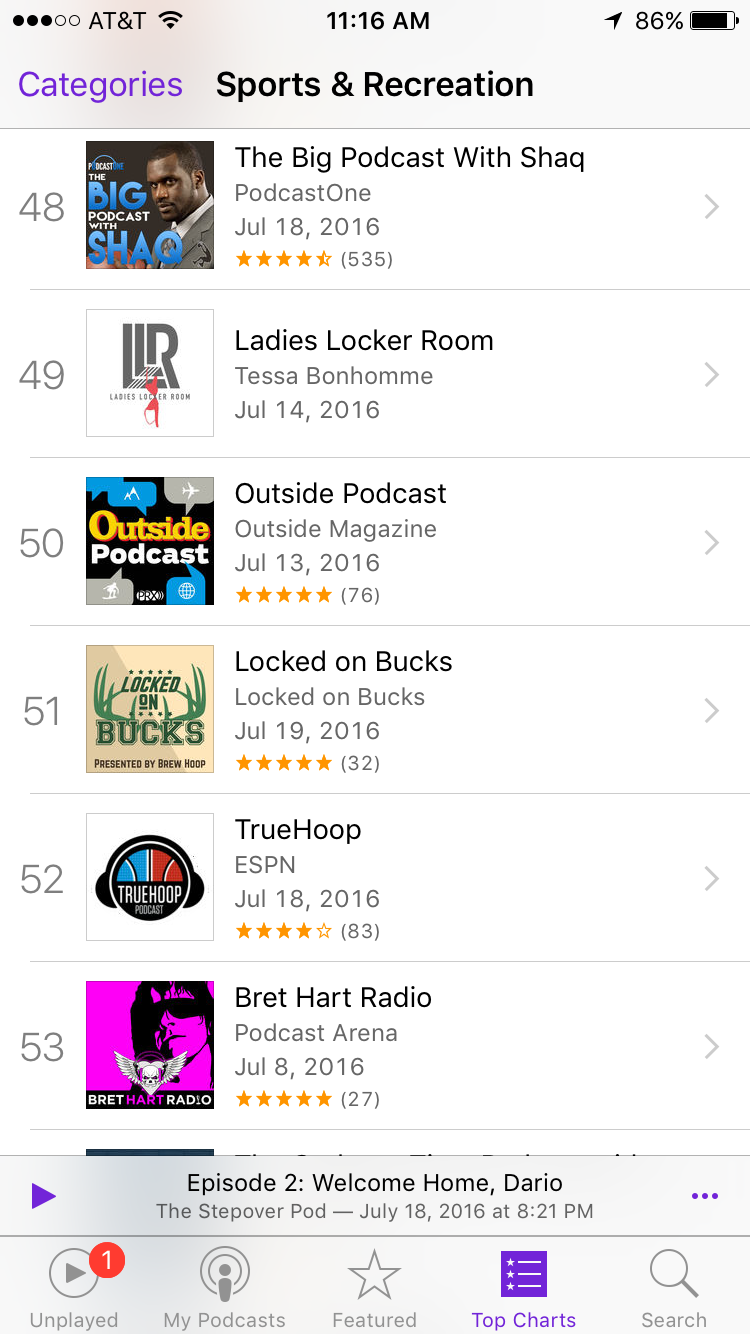The width and height of the screenshot is (750, 1334).
Task: Open more options in the mini player
Action: point(704,1196)
